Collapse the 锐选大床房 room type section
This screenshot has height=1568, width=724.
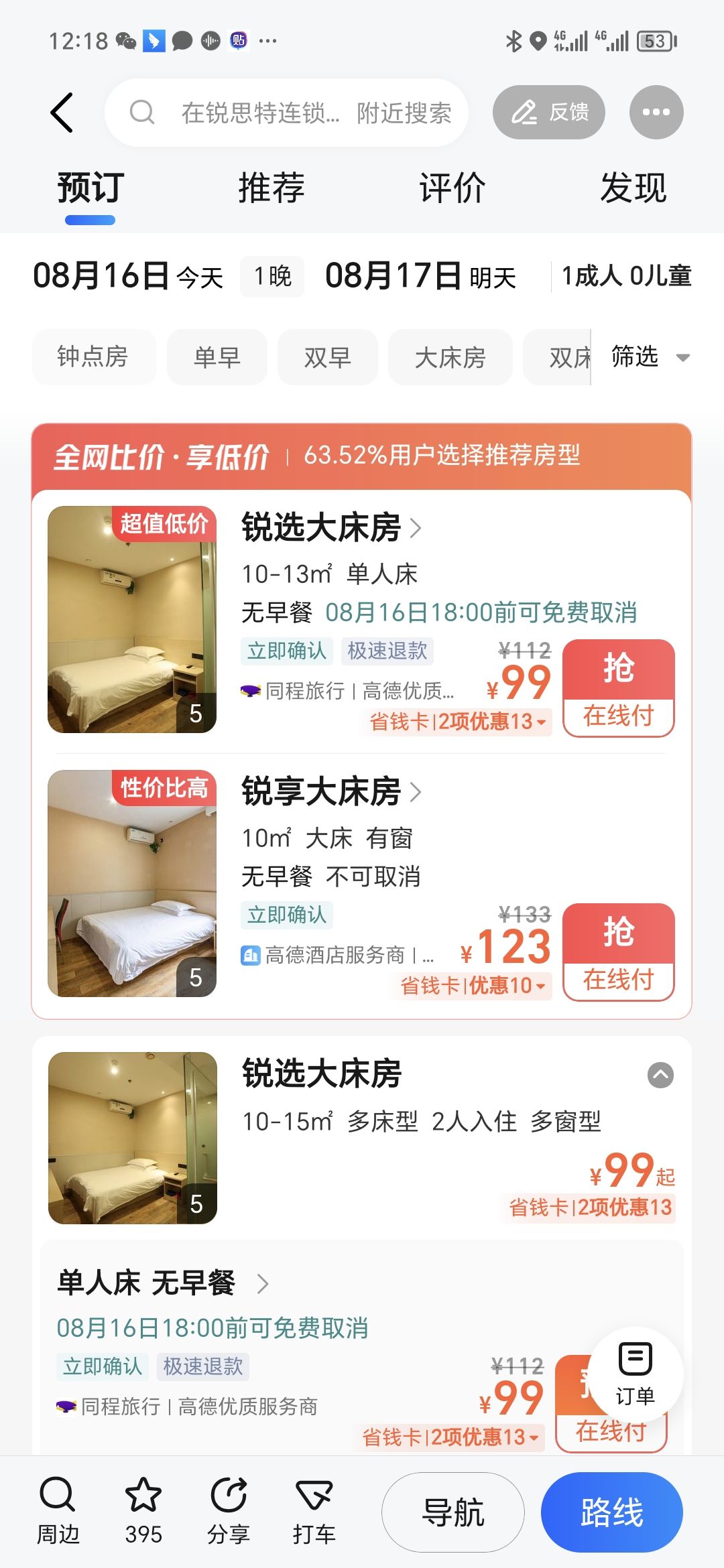660,1075
